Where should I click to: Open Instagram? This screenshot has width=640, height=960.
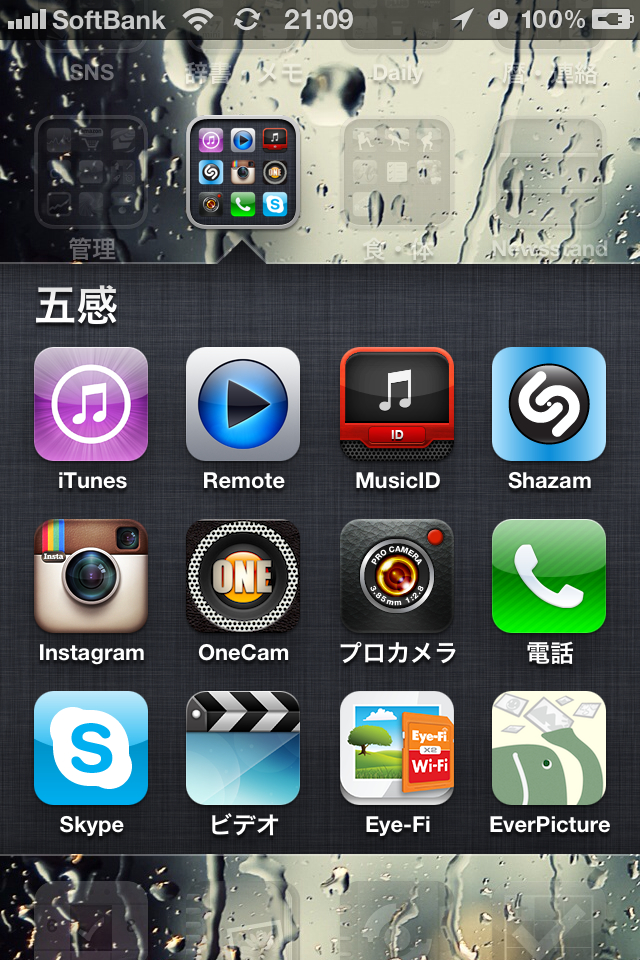click(x=91, y=576)
